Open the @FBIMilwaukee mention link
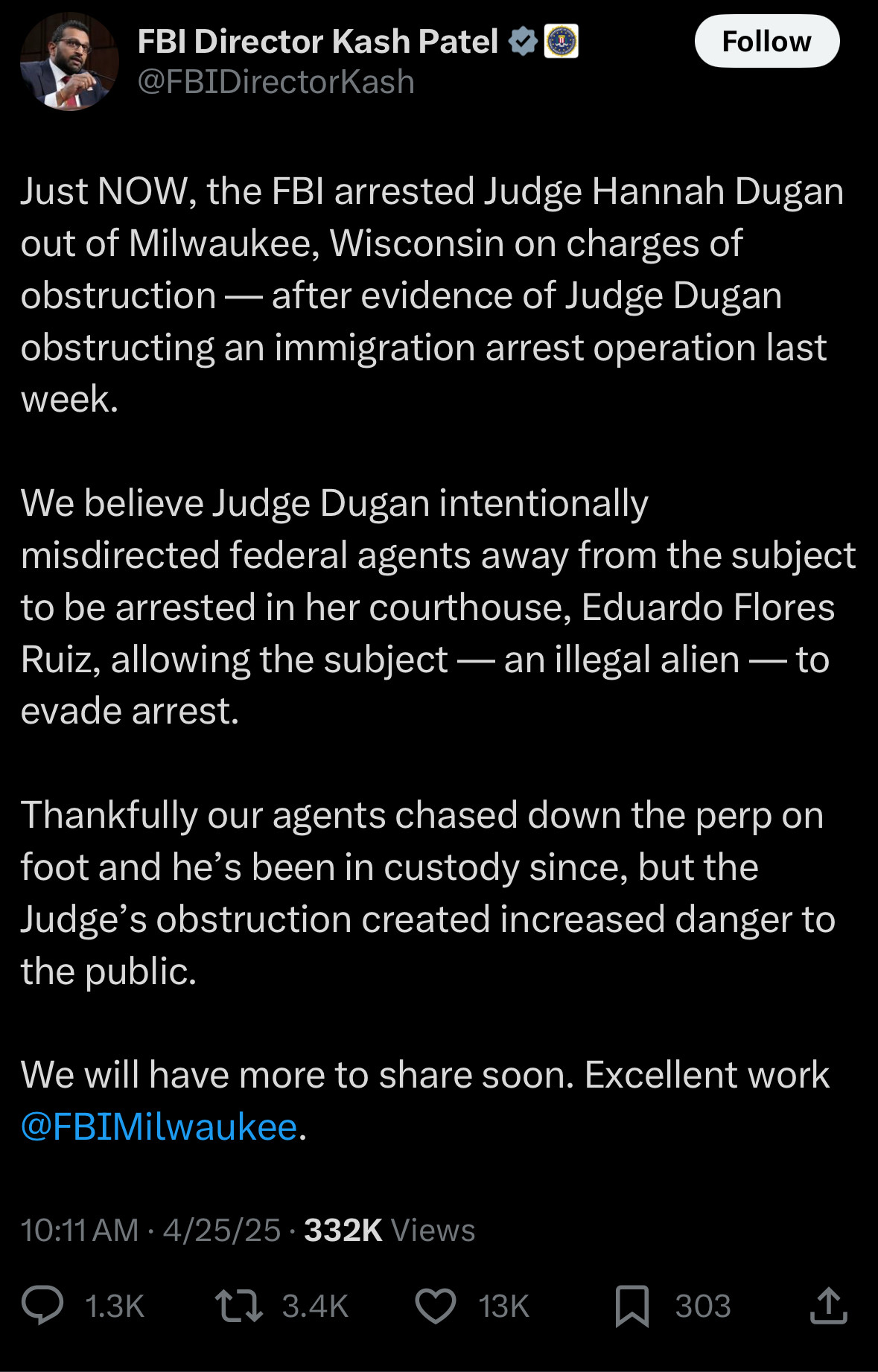 [x=159, y=1126]
